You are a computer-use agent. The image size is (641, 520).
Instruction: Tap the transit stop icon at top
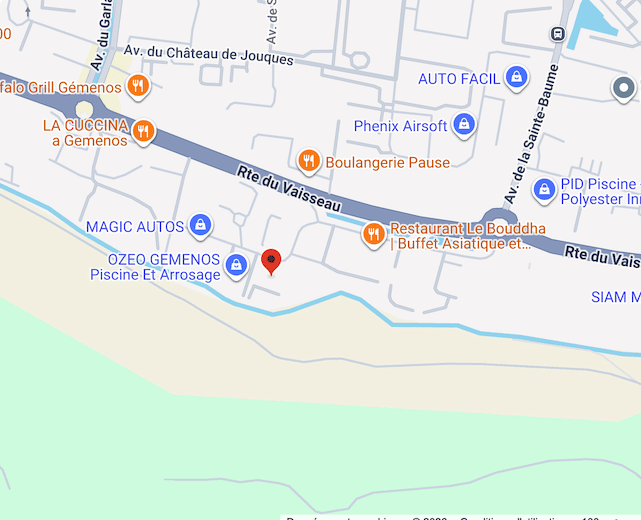tap(557, 33)
